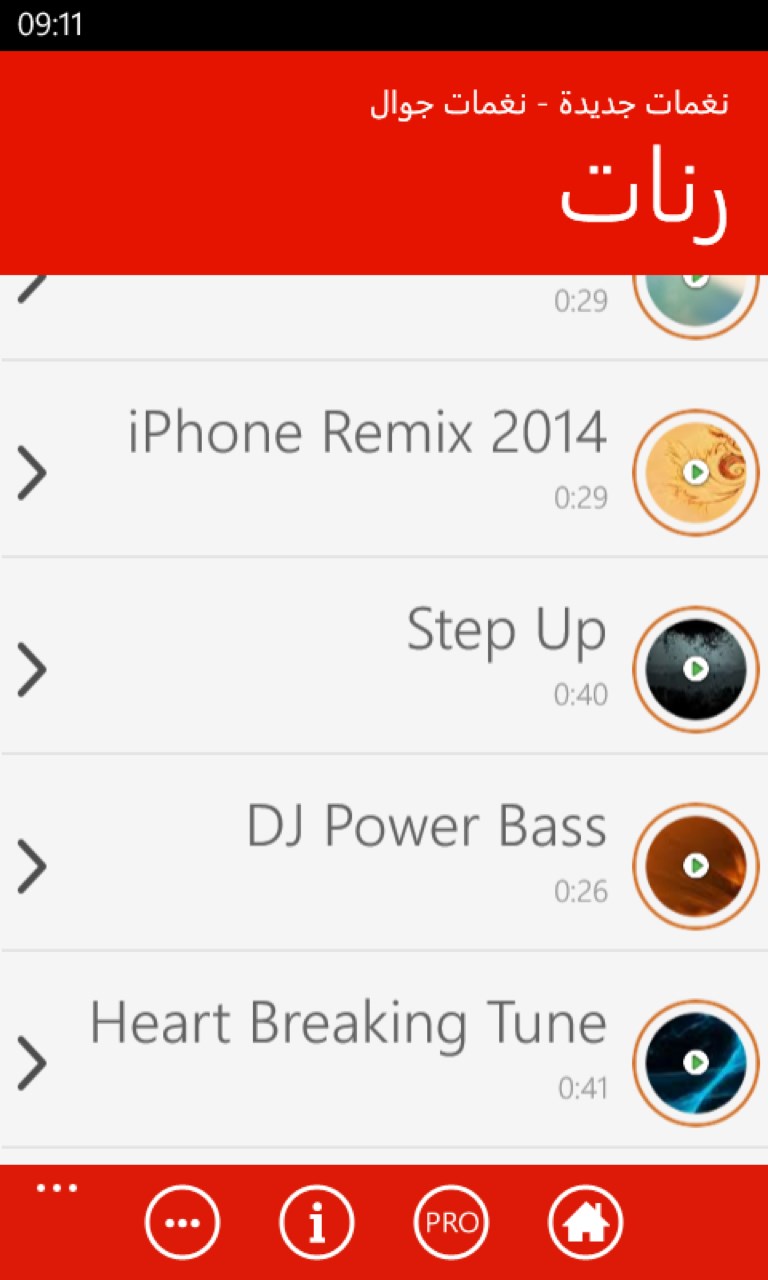The width and height of the screenshot is (768, 1280).
Task: Open Heart Breaking Tune details arrow
Action: click(x=33, y=1062)
